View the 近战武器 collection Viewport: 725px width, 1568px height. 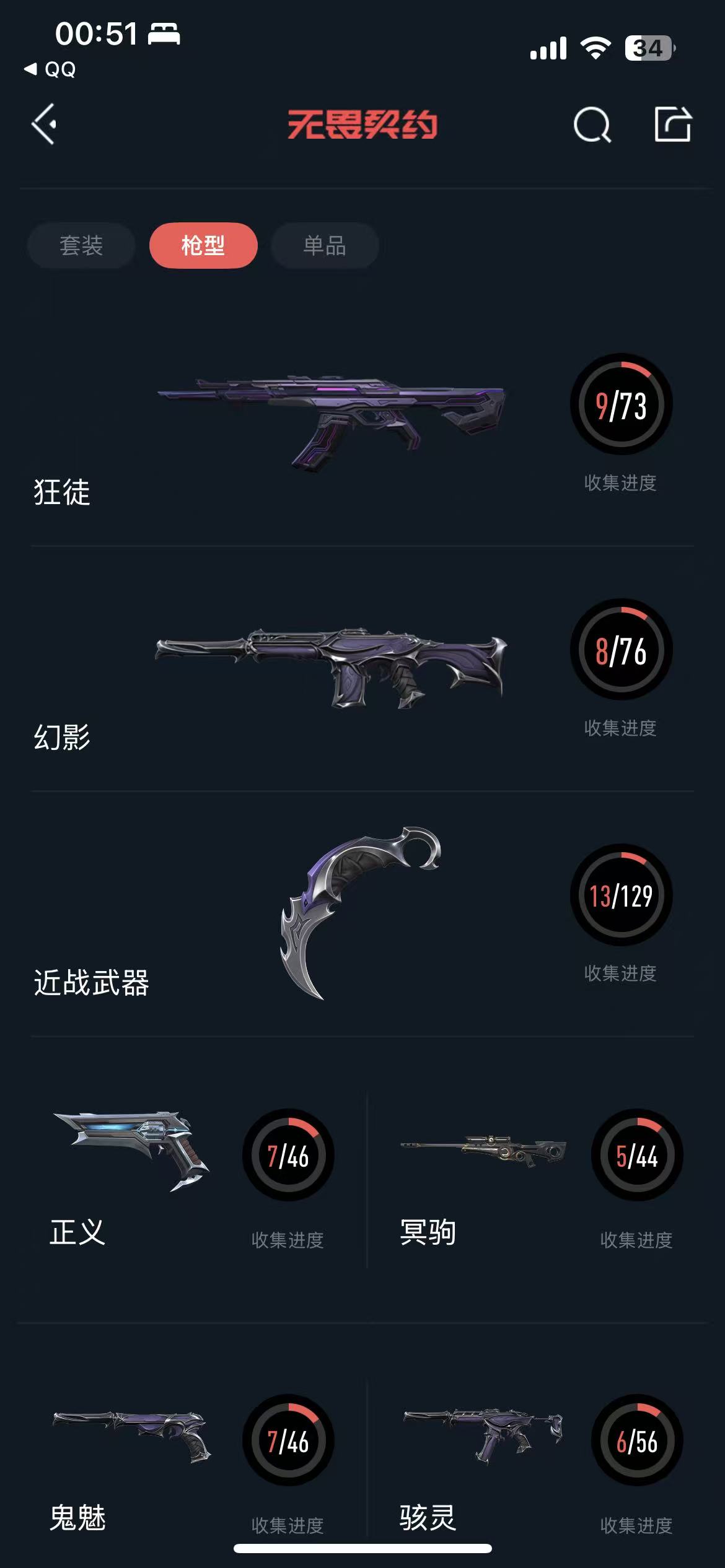[362, 915]
